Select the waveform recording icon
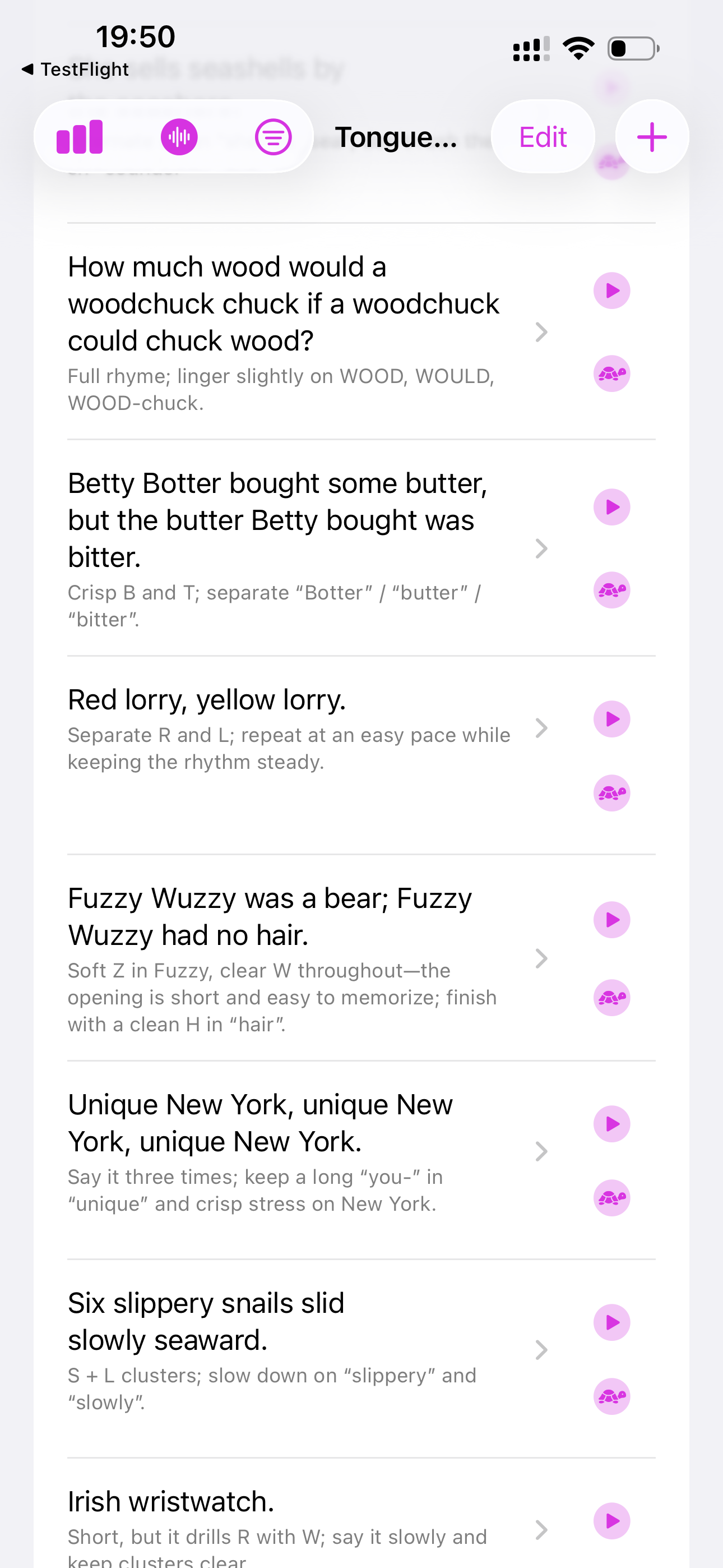This screenshot has width=723, height=1568. [178, 136]
